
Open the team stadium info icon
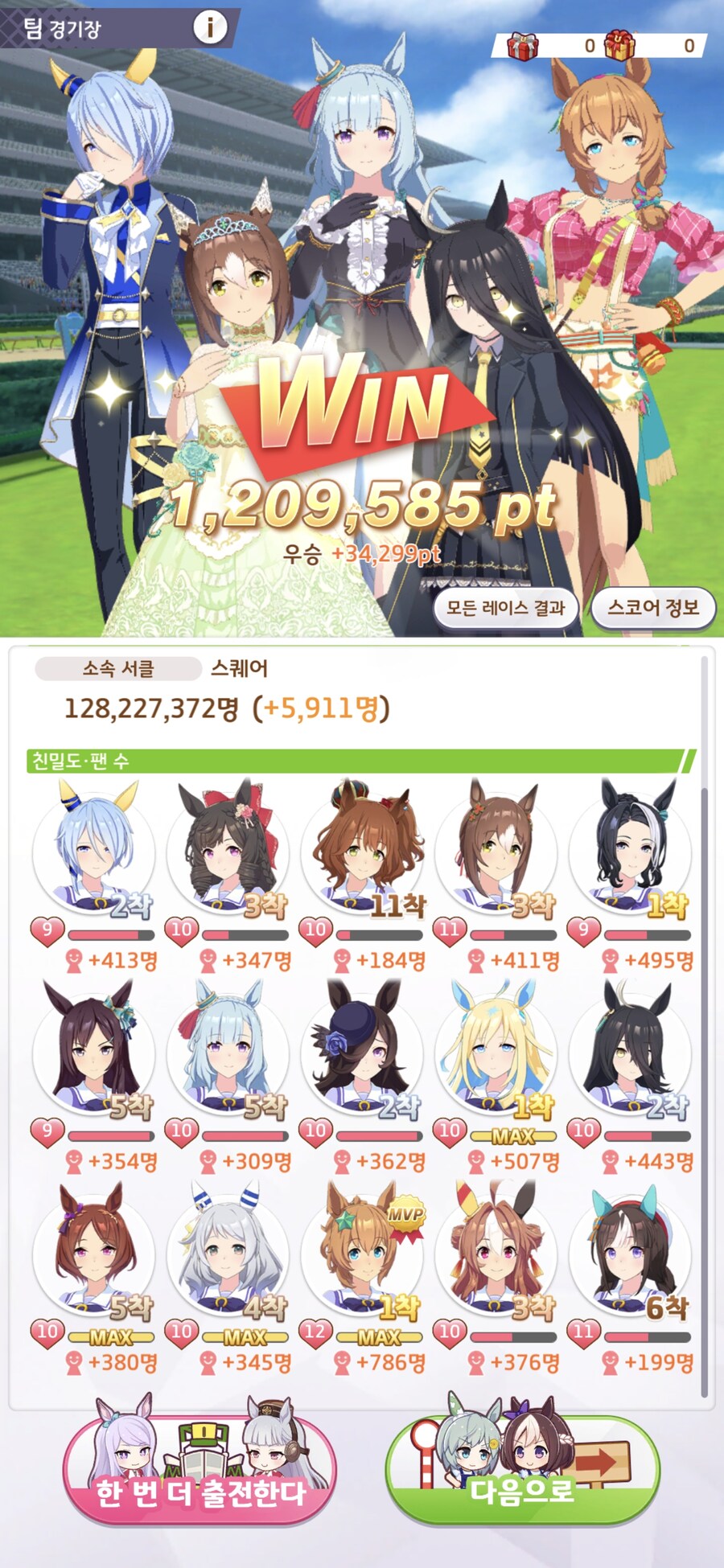(210, 28)
